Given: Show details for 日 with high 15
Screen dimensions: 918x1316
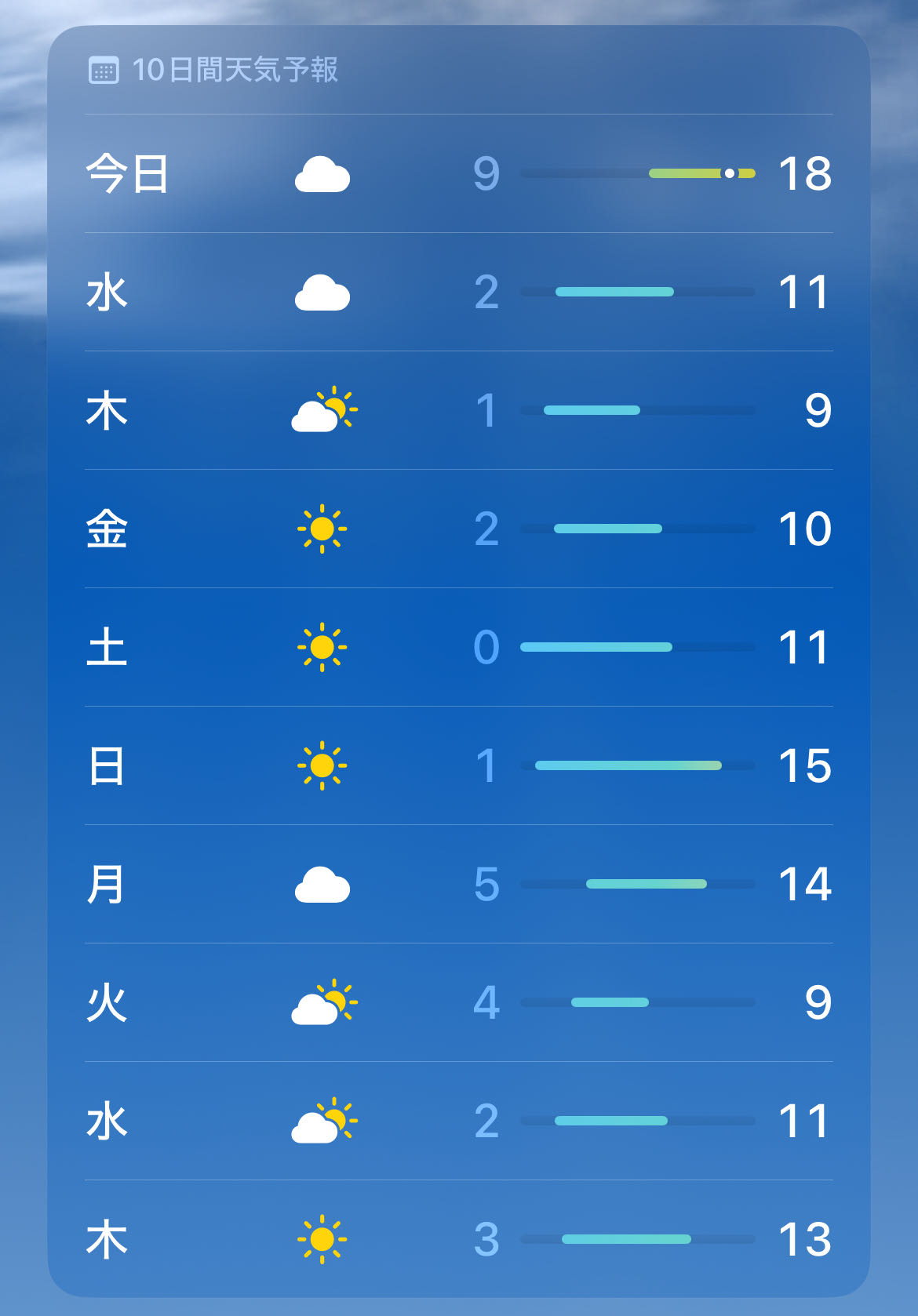Looking at the screenshot, I should pos(458,765).
